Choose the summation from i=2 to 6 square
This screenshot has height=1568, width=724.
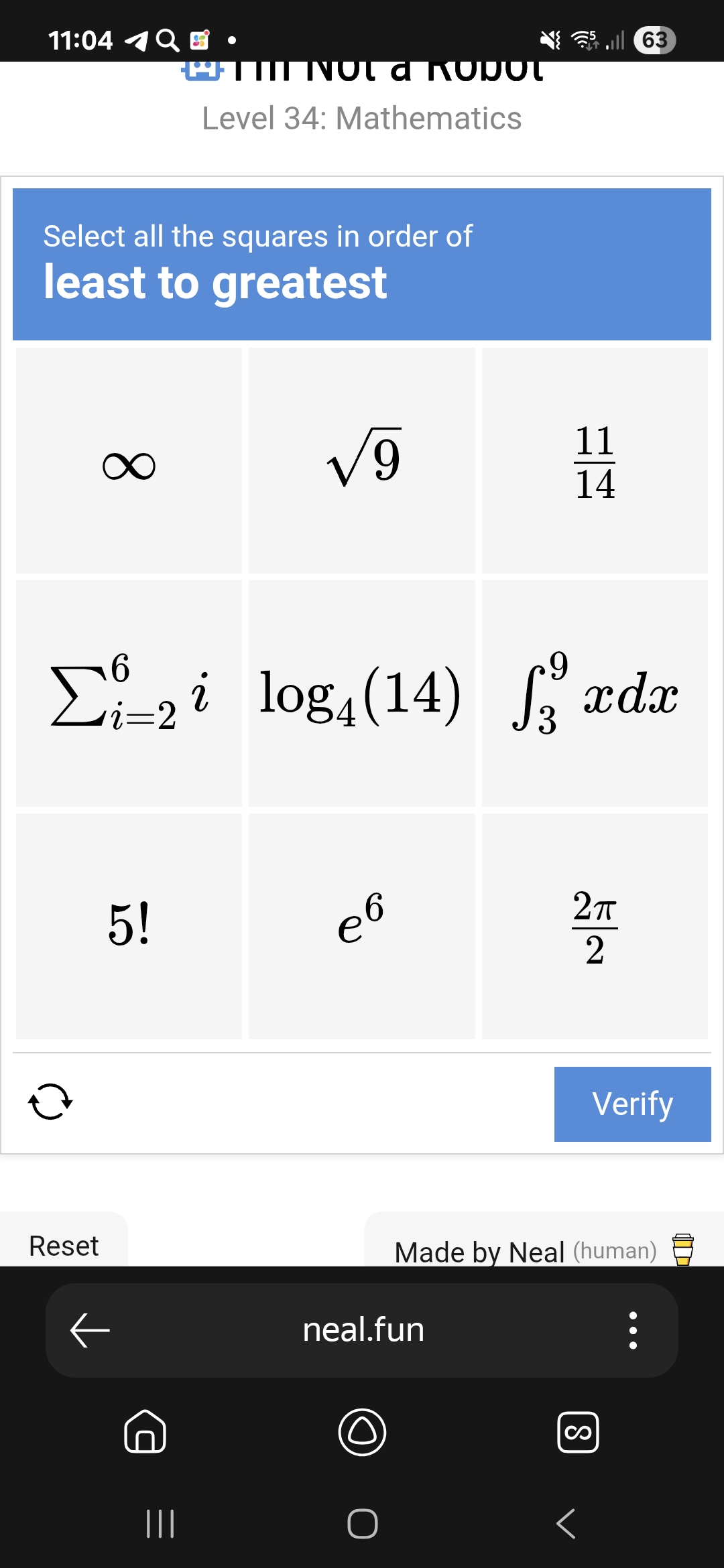[x=129, y=694]
